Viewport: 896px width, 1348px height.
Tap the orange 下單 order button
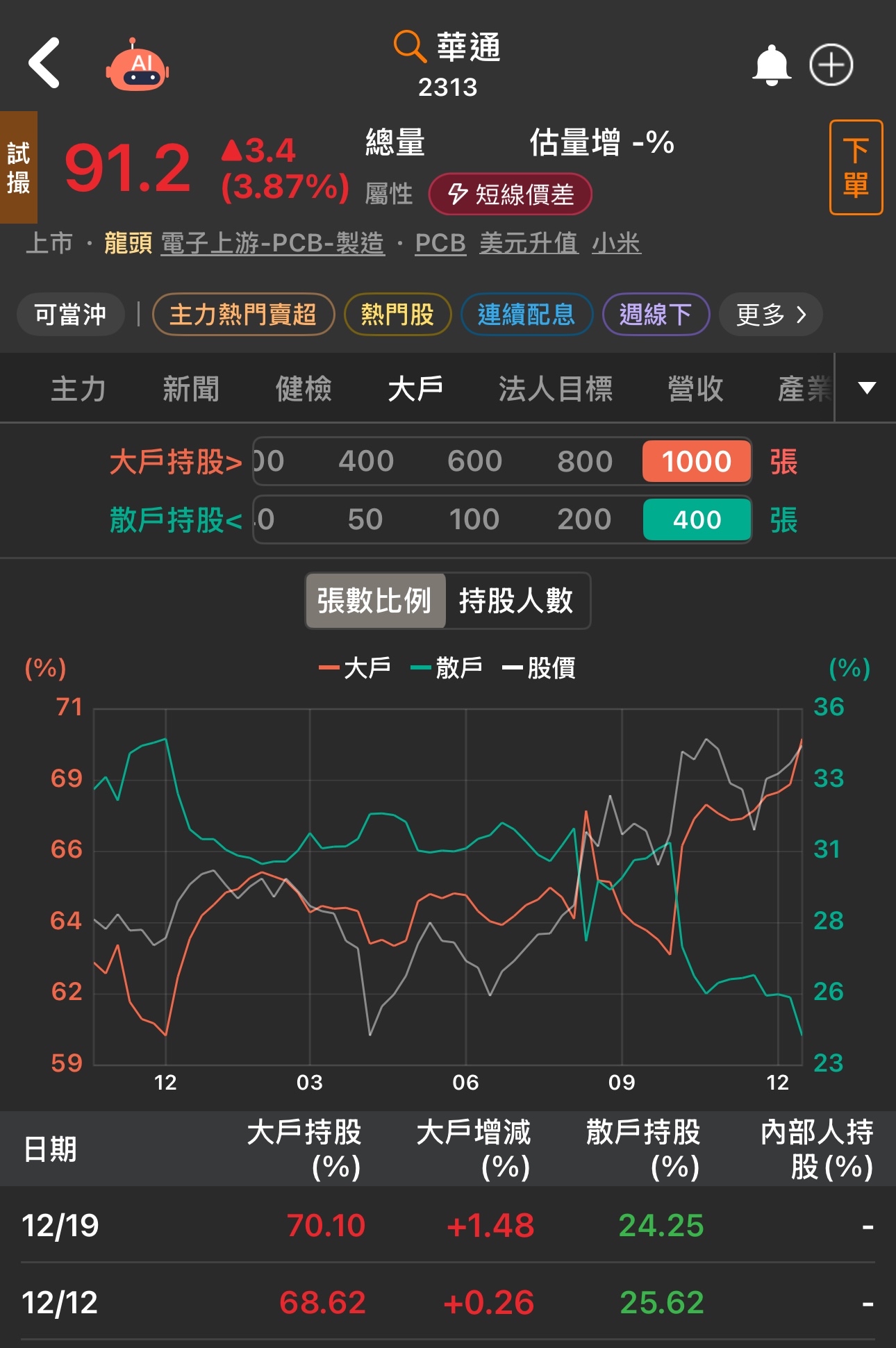[856, 167]
